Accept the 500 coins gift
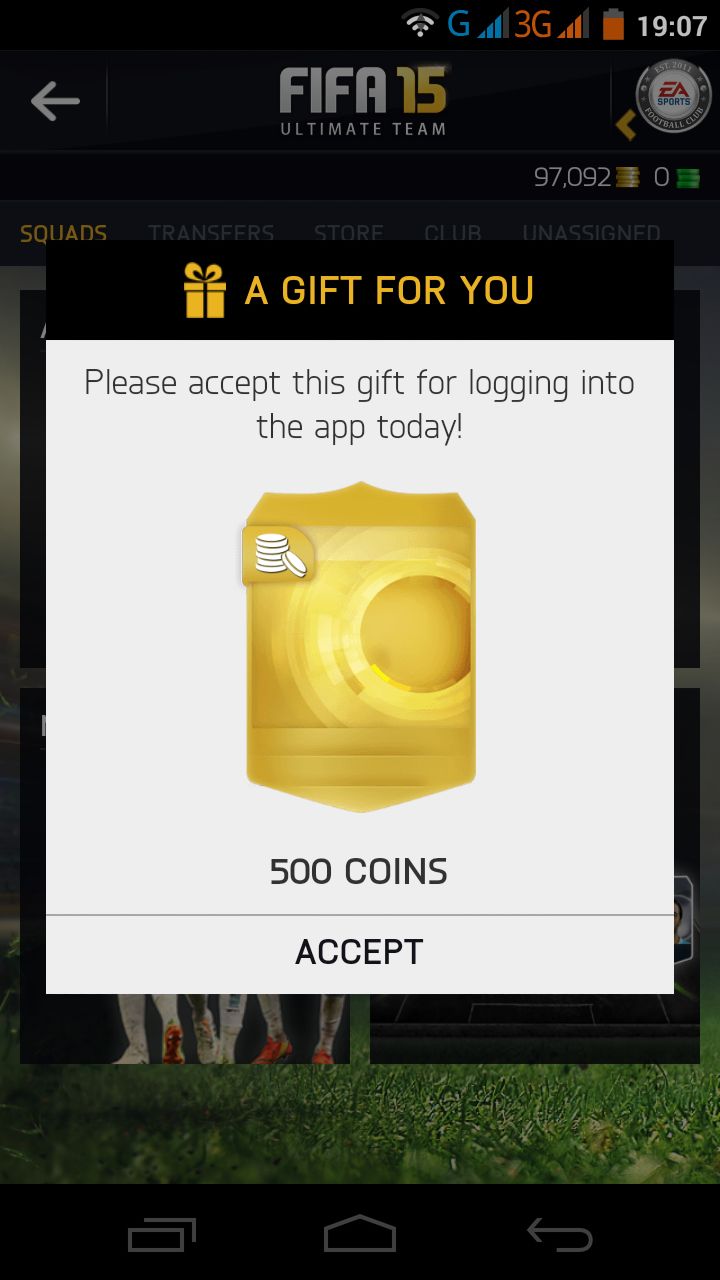Screen dimensions: 720x1280 [x=359, y=953]
